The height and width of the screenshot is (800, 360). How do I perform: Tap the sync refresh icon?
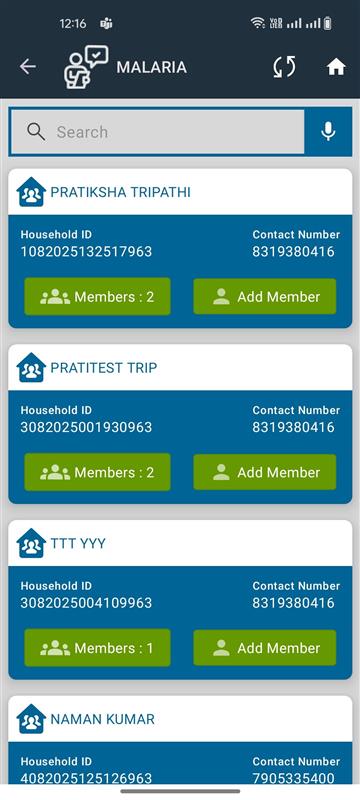click(x=284, y=67)
